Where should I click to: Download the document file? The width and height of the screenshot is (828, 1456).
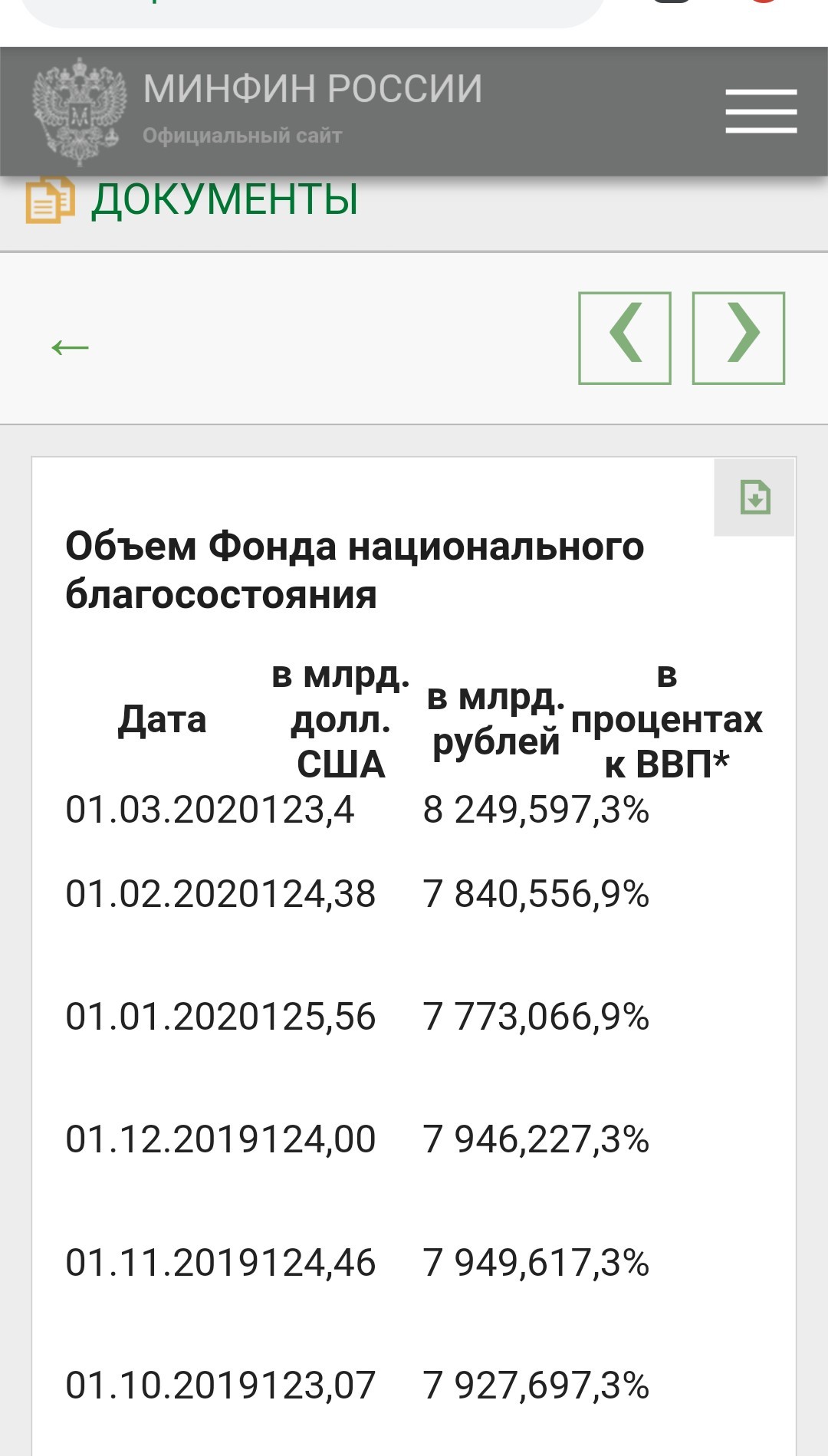click(x=754, y=497)
